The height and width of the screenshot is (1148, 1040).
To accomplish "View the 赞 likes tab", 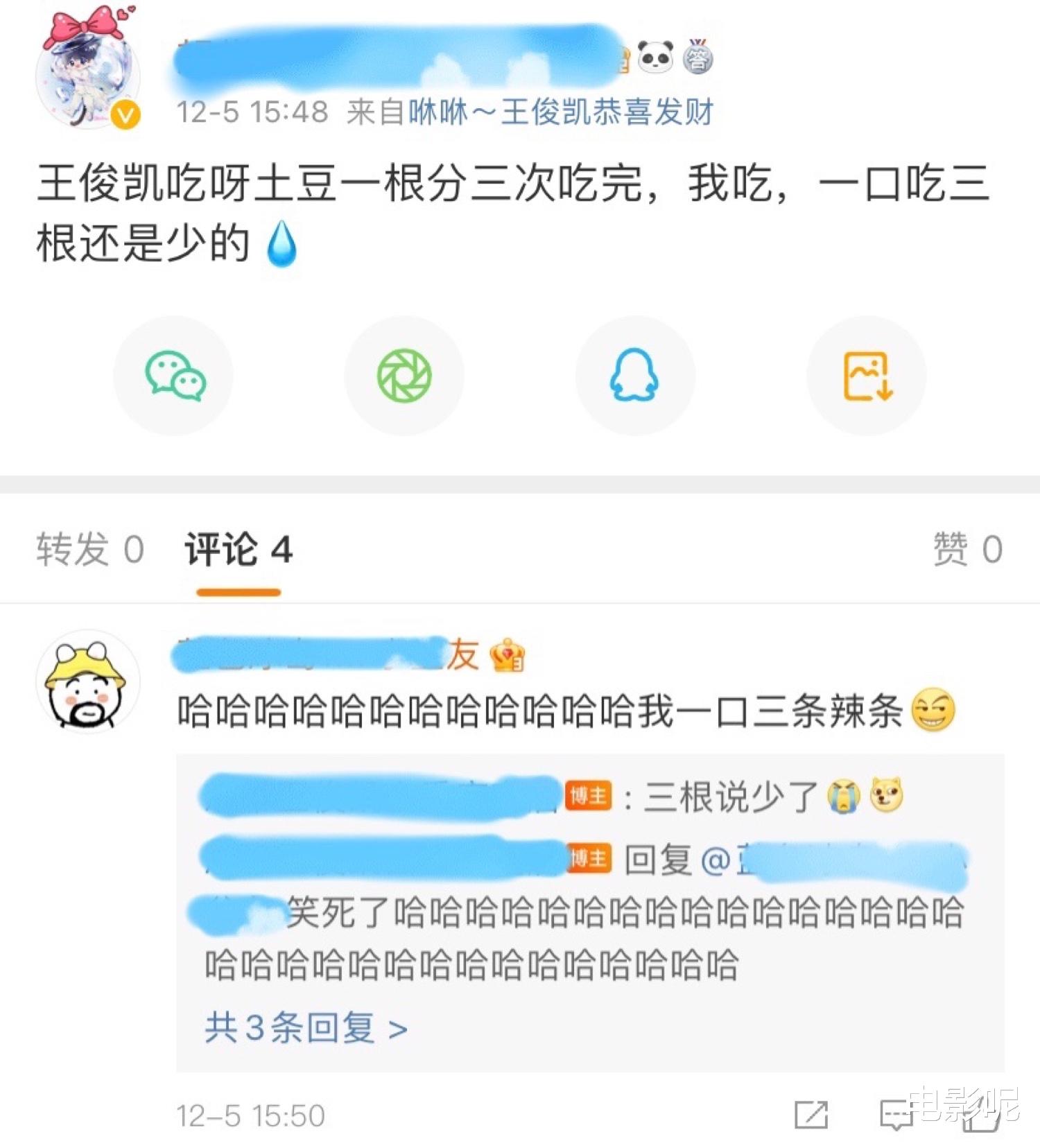I will pyautogui.click(x=964, y=549).
